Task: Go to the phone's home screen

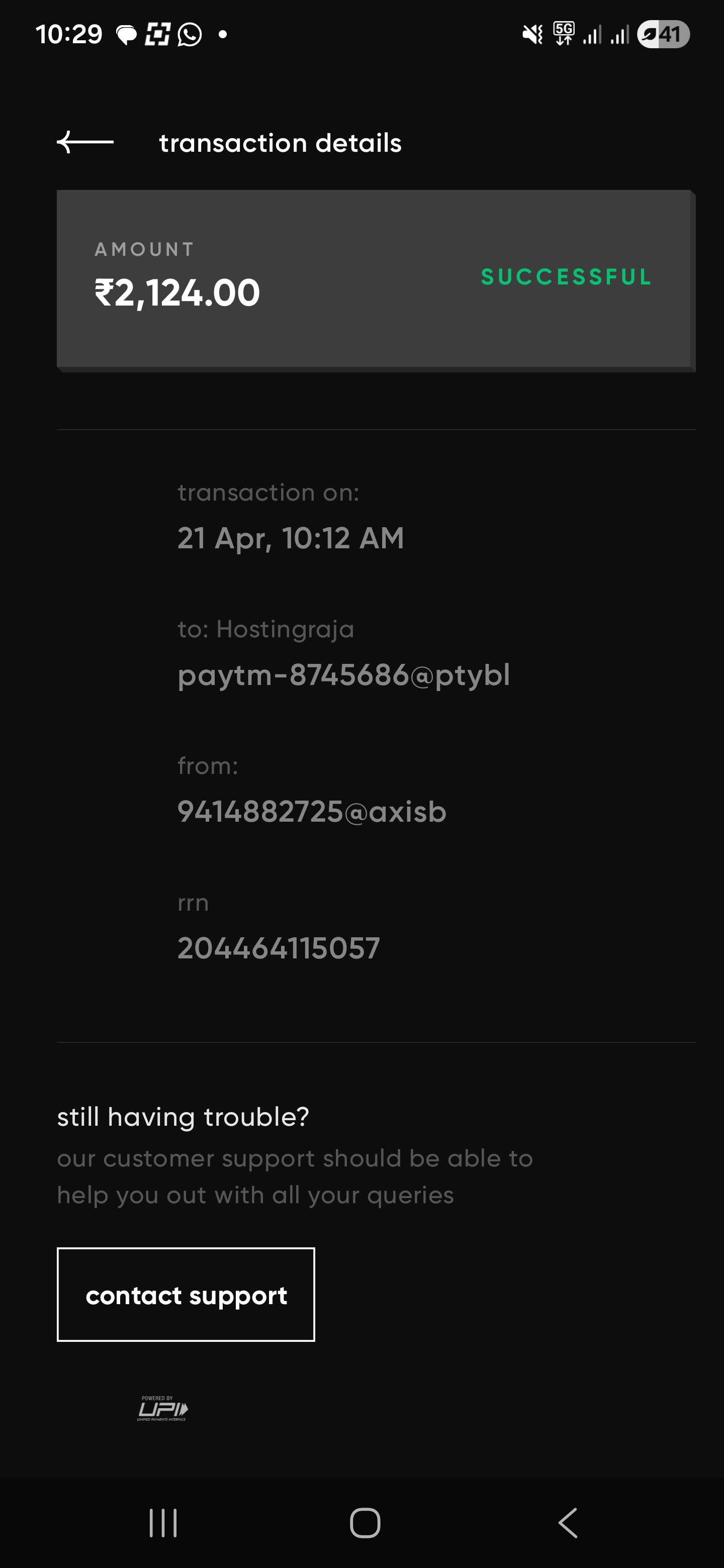Action: (x=365, y=1523)
